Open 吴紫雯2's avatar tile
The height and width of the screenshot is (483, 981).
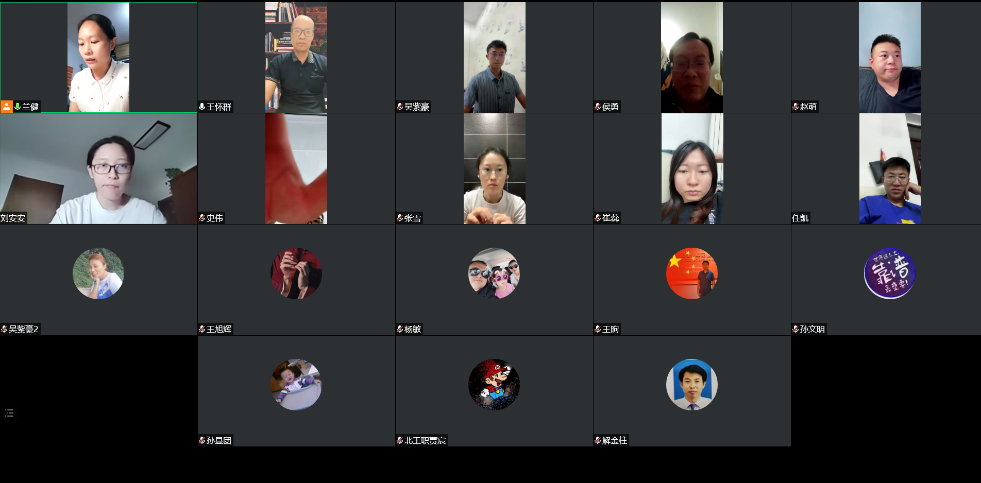(x=98, y=274)
